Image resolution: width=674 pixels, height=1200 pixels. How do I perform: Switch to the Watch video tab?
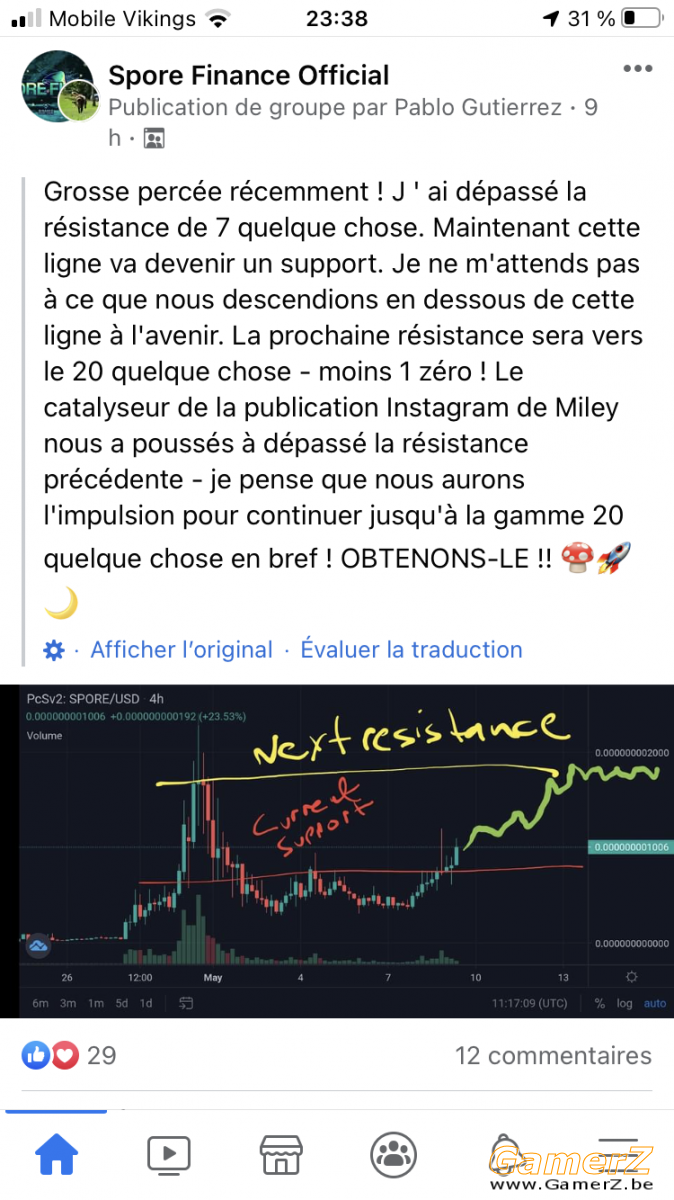pyautogui.click(x=169, y=1155)
